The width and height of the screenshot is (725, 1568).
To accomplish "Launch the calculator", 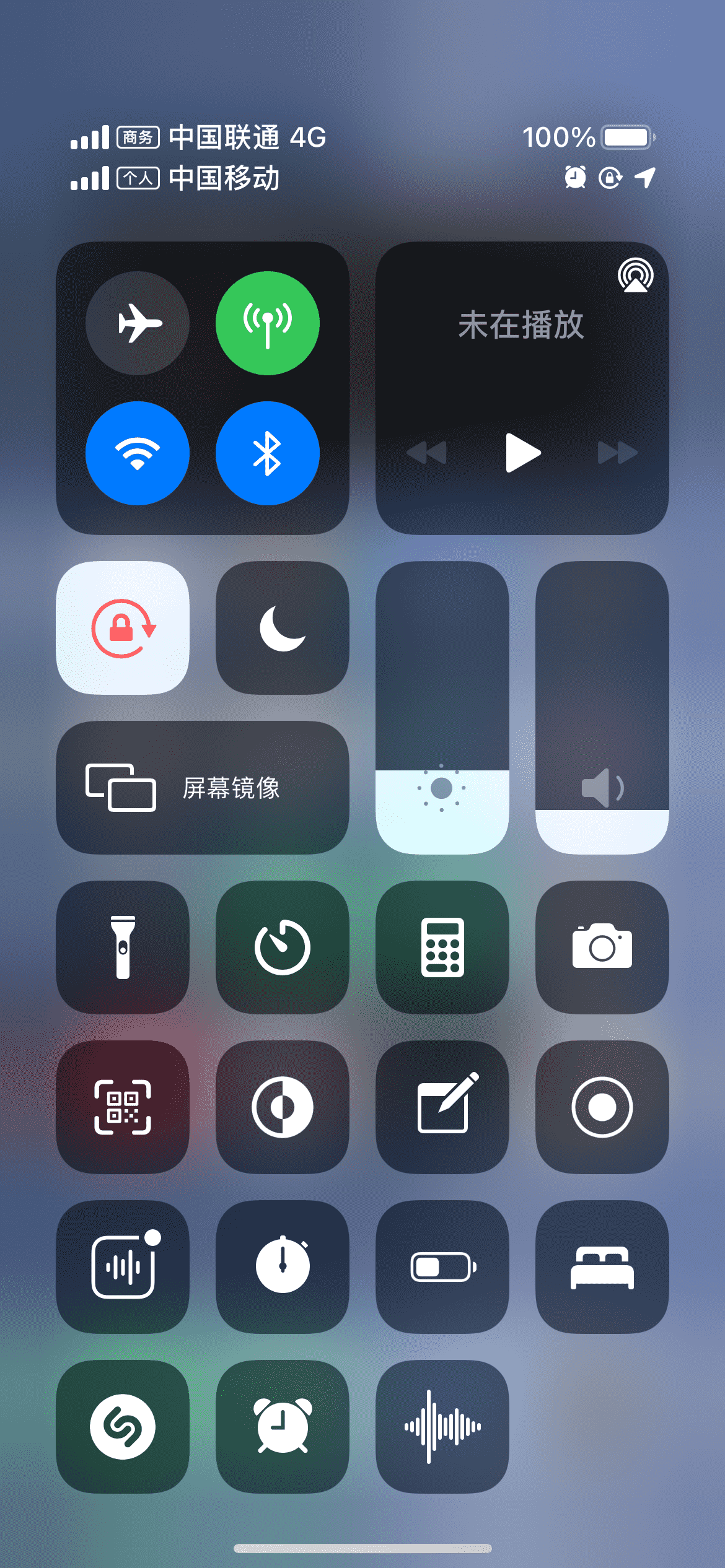I will (442, 947).
